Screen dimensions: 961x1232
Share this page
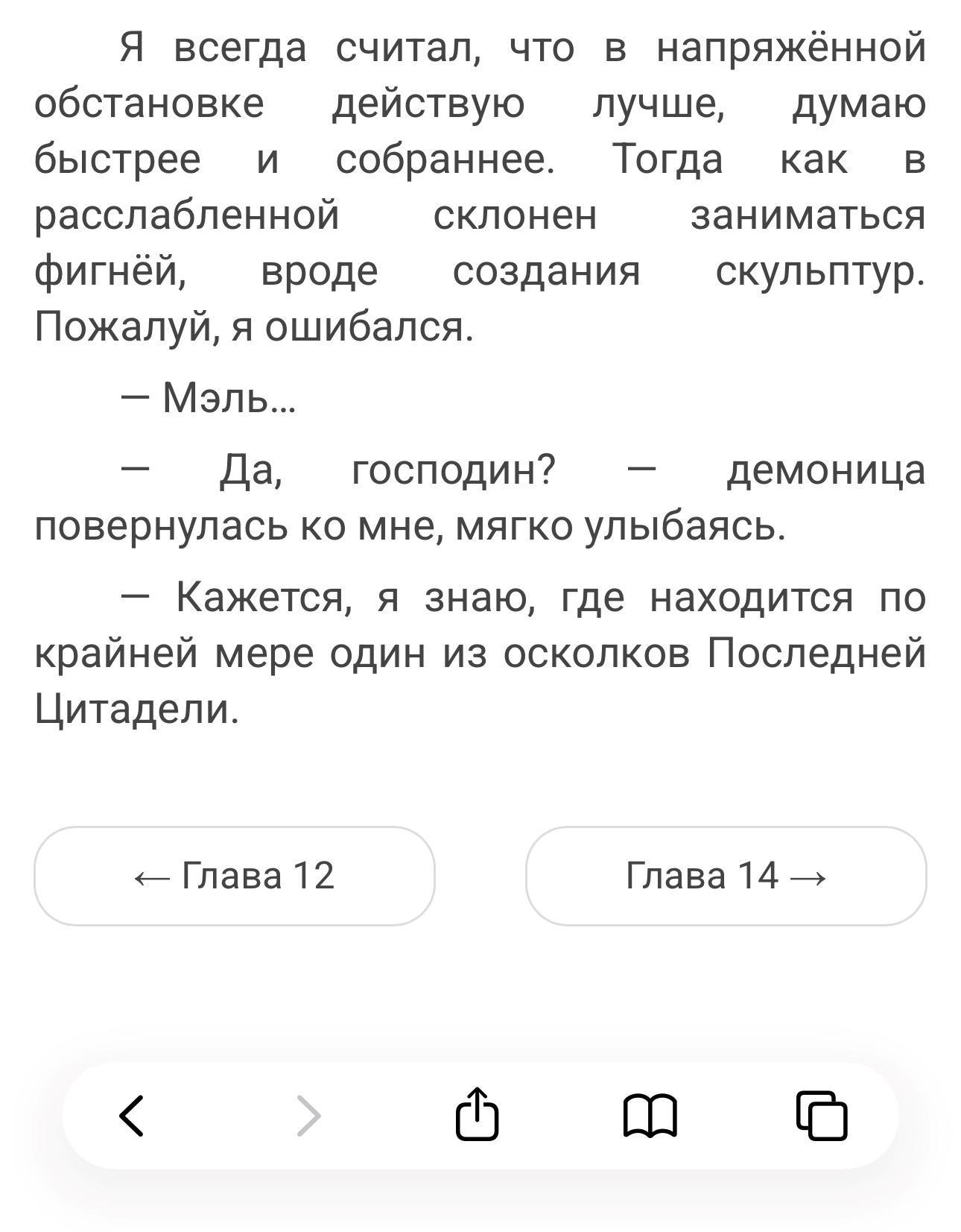pyautogui.click(x=477, y=1114)
